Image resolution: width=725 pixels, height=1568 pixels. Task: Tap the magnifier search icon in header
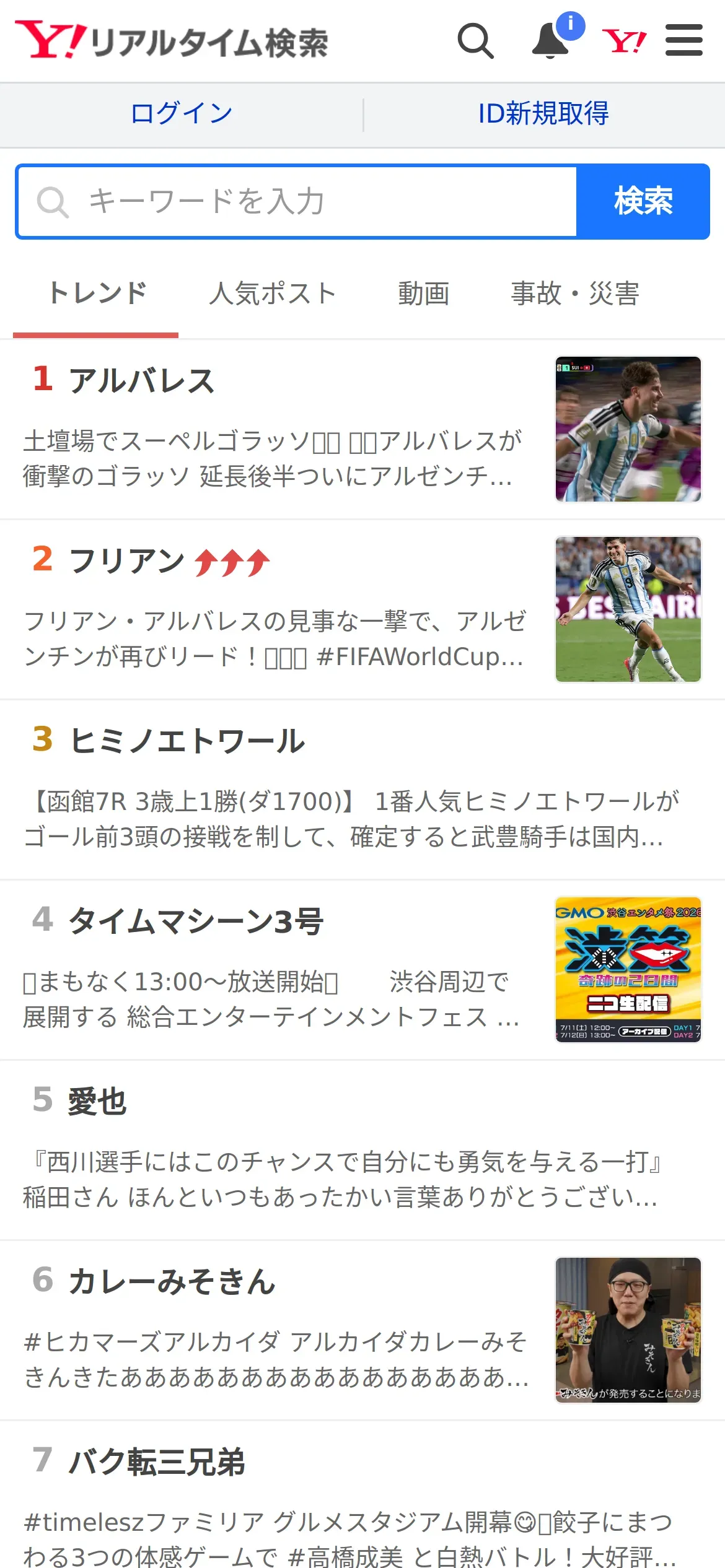point(475,41)
